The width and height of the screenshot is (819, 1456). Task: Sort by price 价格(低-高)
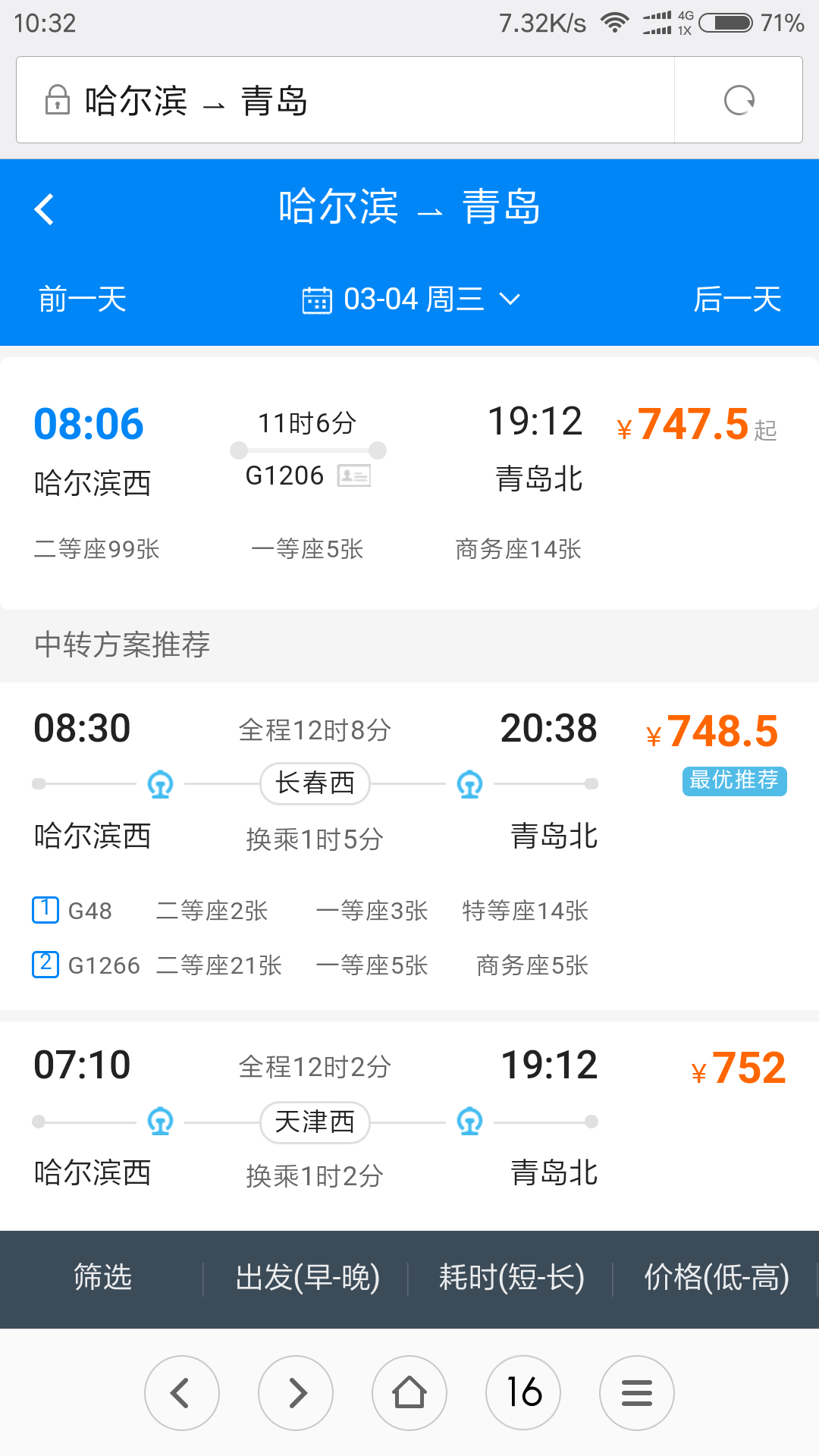(x=716, y=1278)
